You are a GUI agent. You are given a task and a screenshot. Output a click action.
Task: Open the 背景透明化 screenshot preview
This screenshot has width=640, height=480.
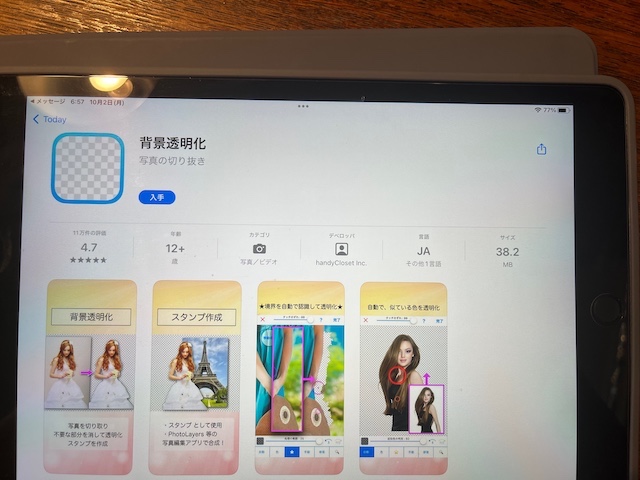[92, 377]
